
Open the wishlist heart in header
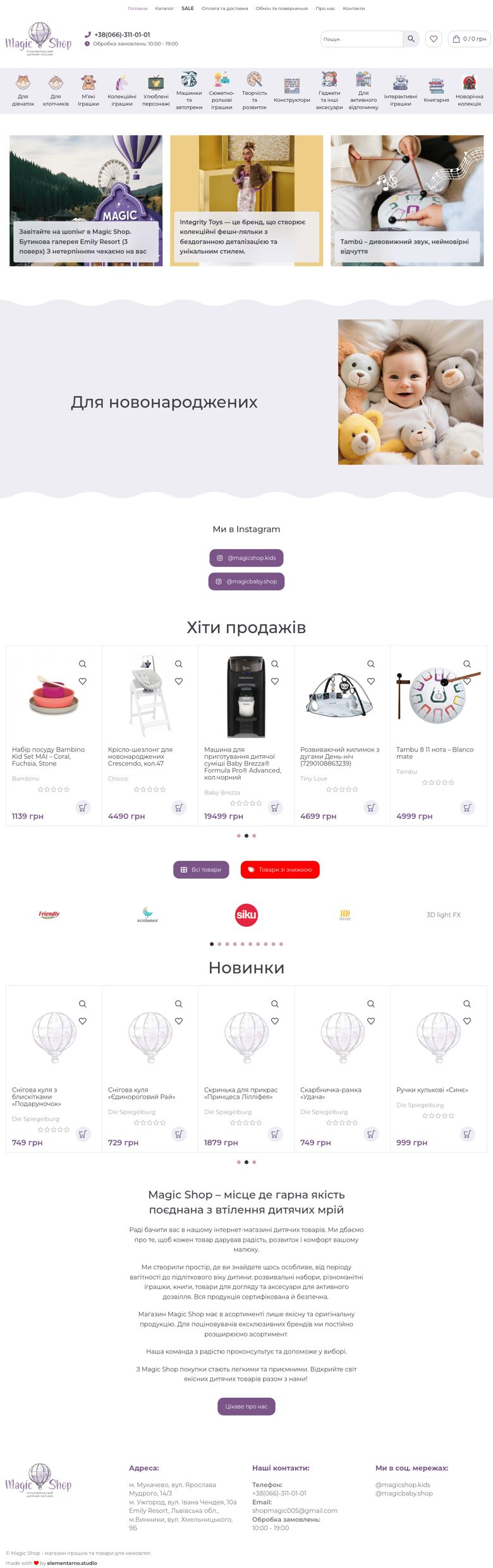434,39
